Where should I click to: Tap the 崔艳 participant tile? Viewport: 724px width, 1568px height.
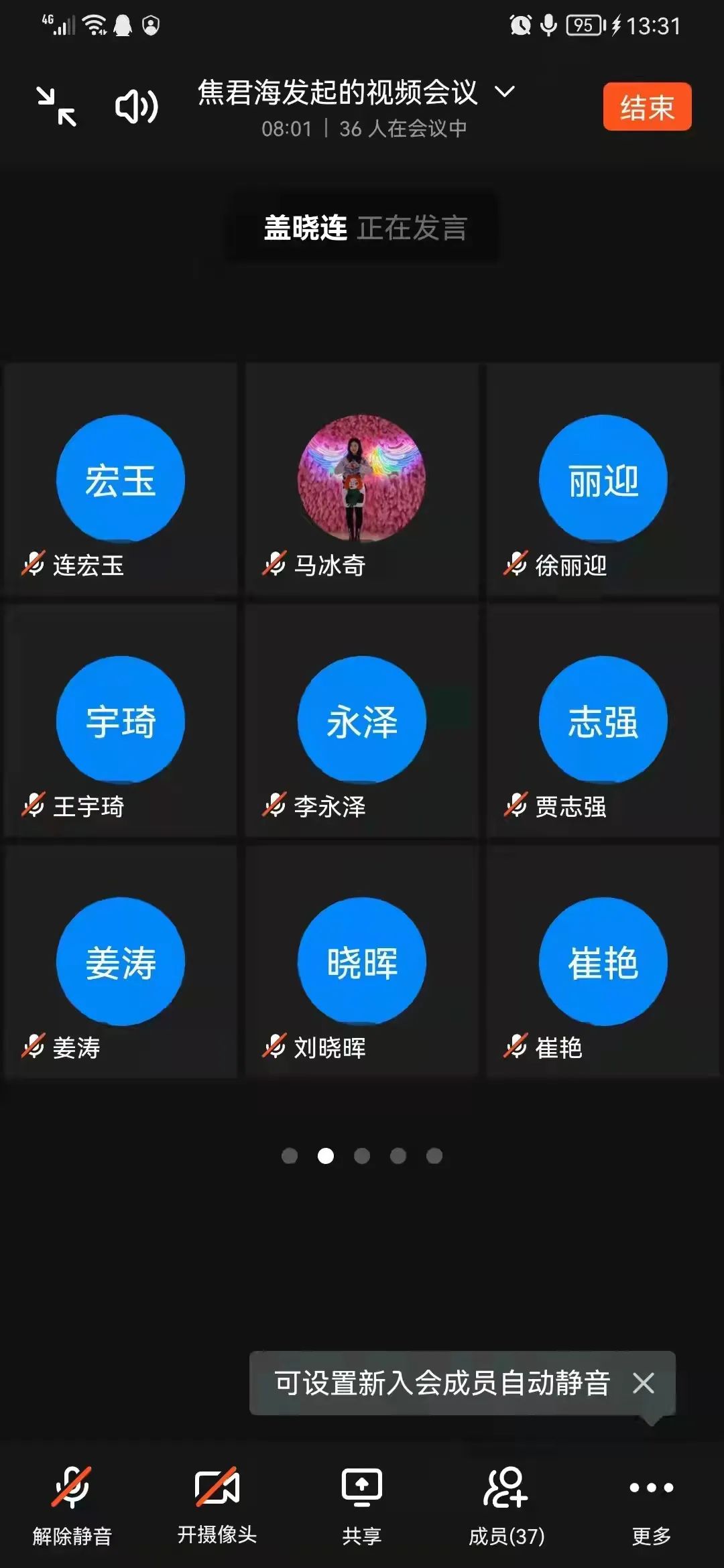(603, 962)
